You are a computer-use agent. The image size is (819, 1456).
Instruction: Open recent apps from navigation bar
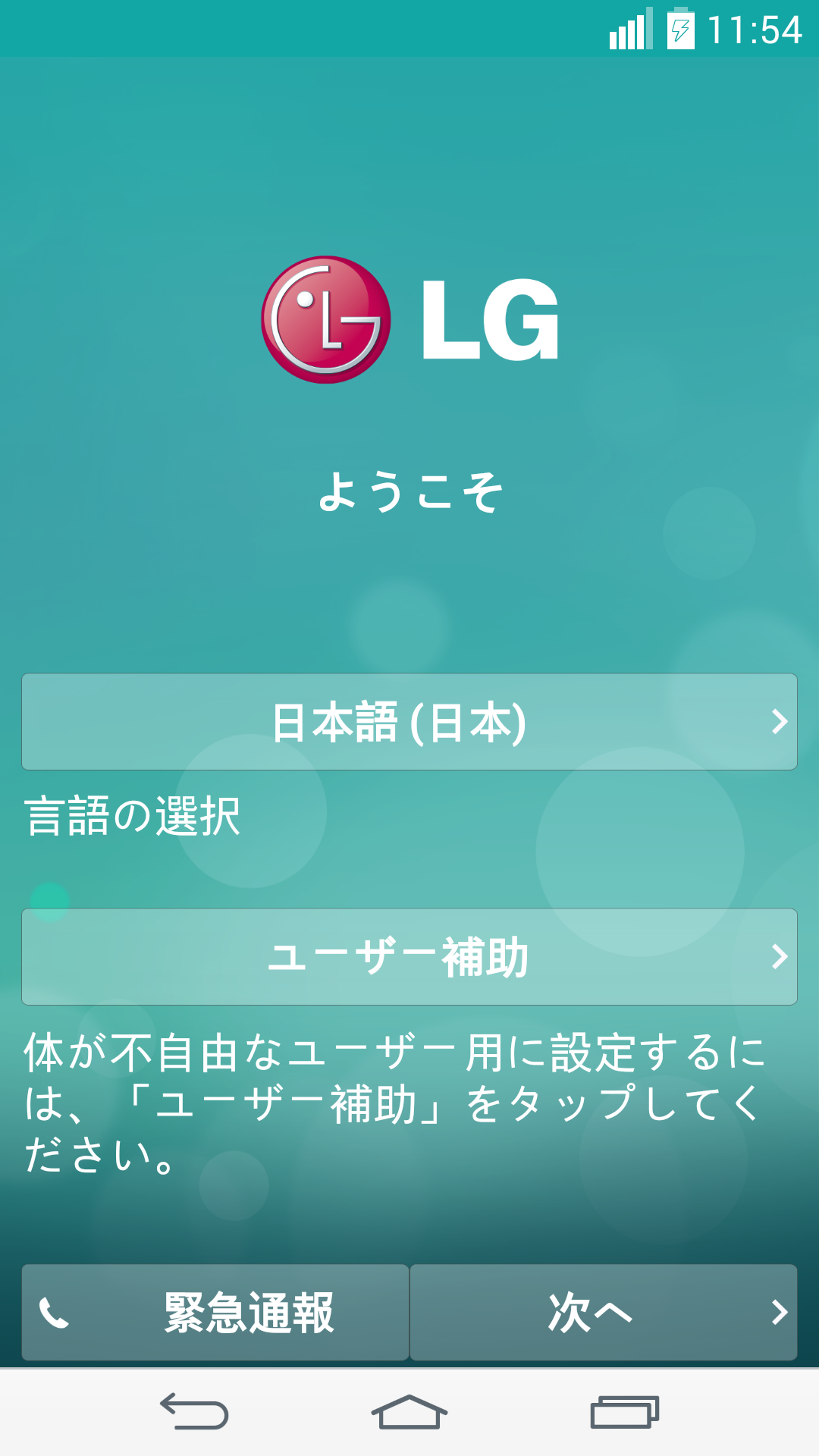pos(625,1412)
